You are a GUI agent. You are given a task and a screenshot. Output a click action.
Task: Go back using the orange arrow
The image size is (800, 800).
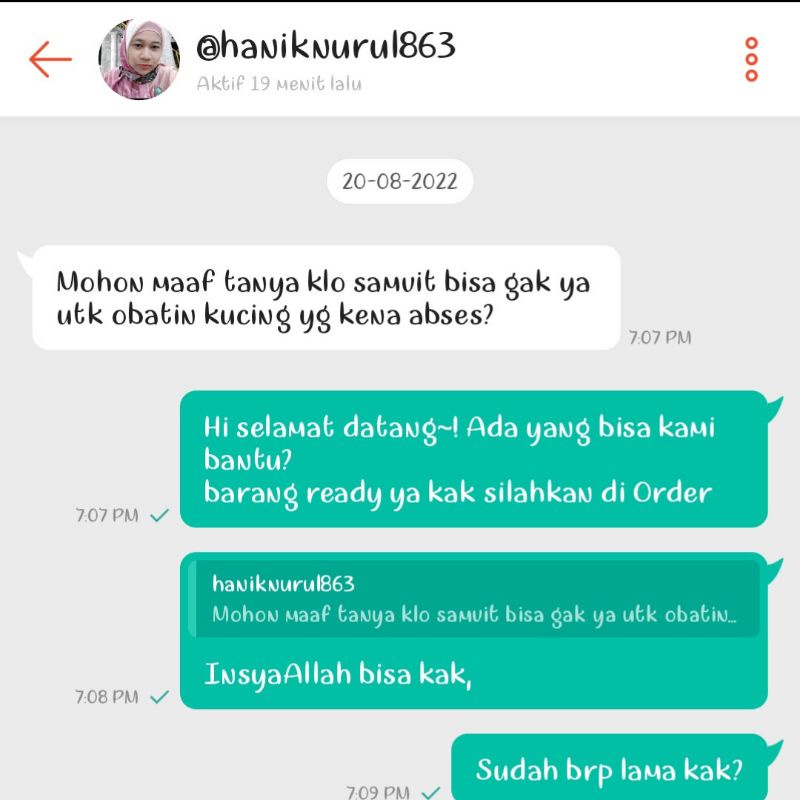(50, 60)
